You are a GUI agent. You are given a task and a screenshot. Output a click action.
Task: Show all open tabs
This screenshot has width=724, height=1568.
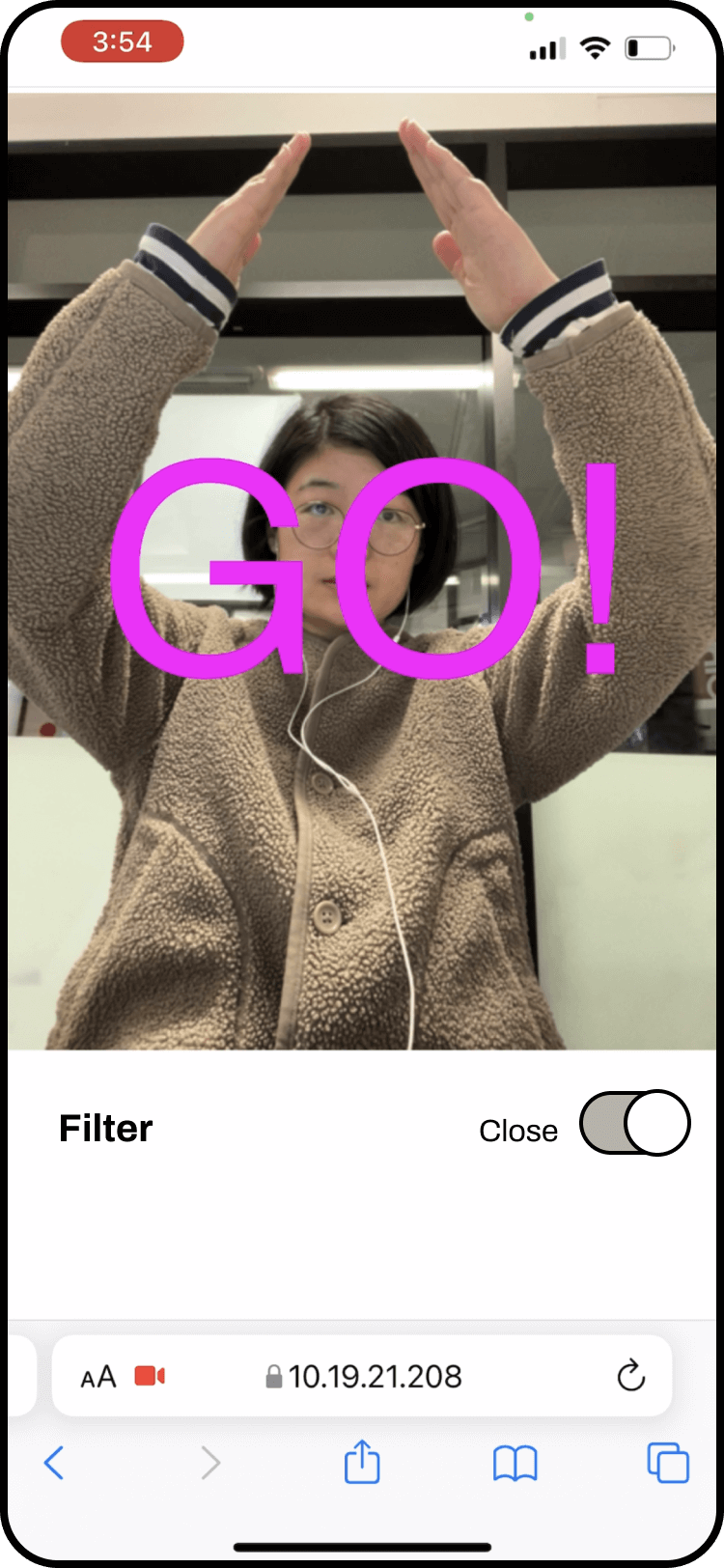667,1463
